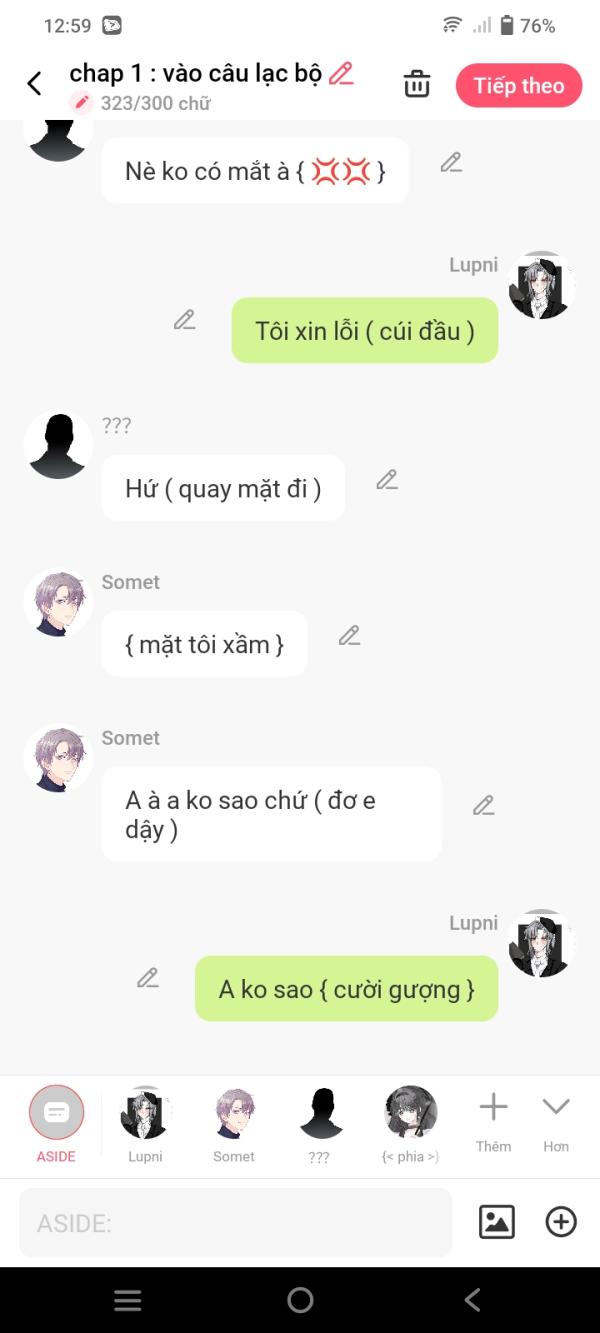
Task: Insert a picture with the image icon
Action: (x=497, y=1222)
